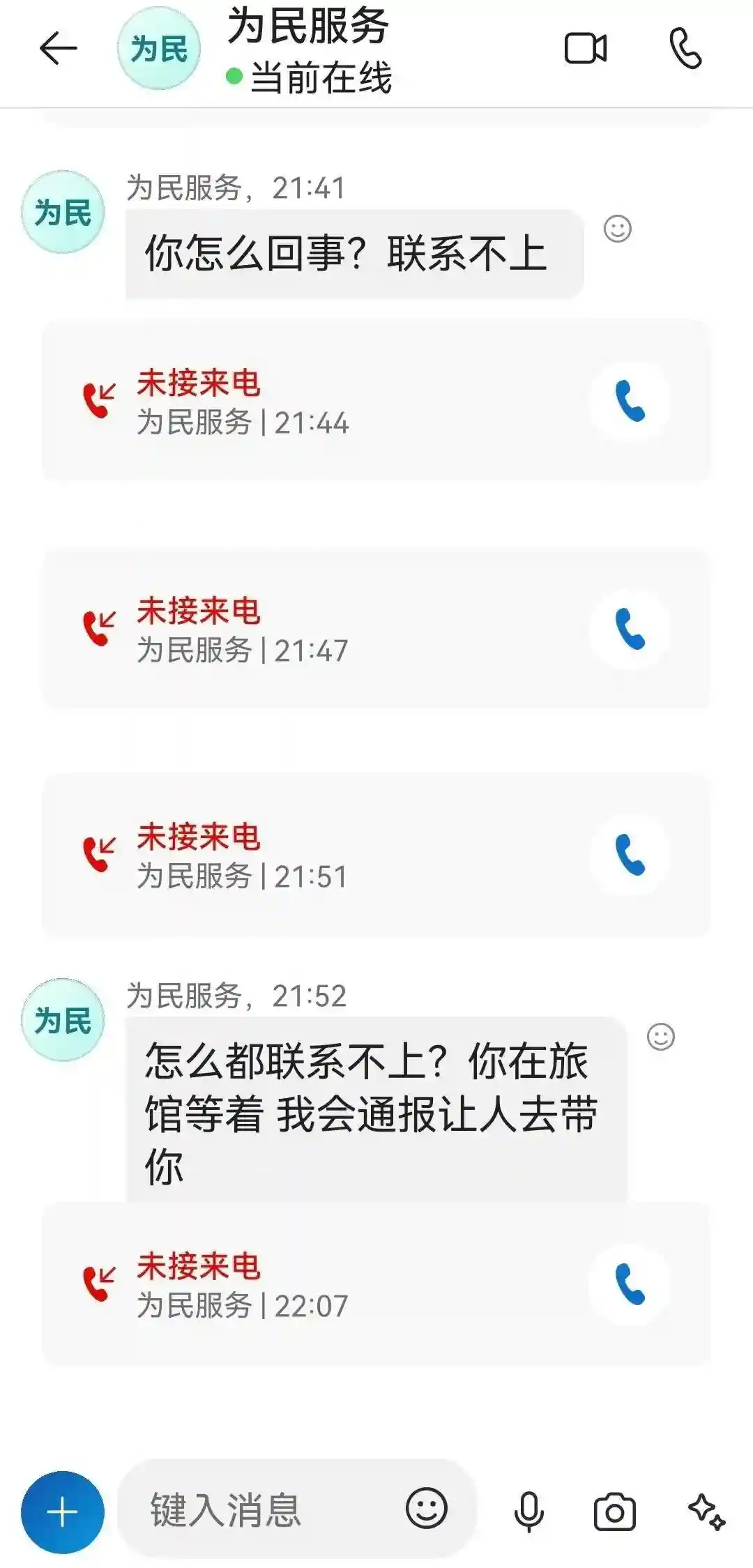The image size is (753, 1568).
Task: Start a voice call from the header
Action: pyautogui.click(x=685, y=49)
